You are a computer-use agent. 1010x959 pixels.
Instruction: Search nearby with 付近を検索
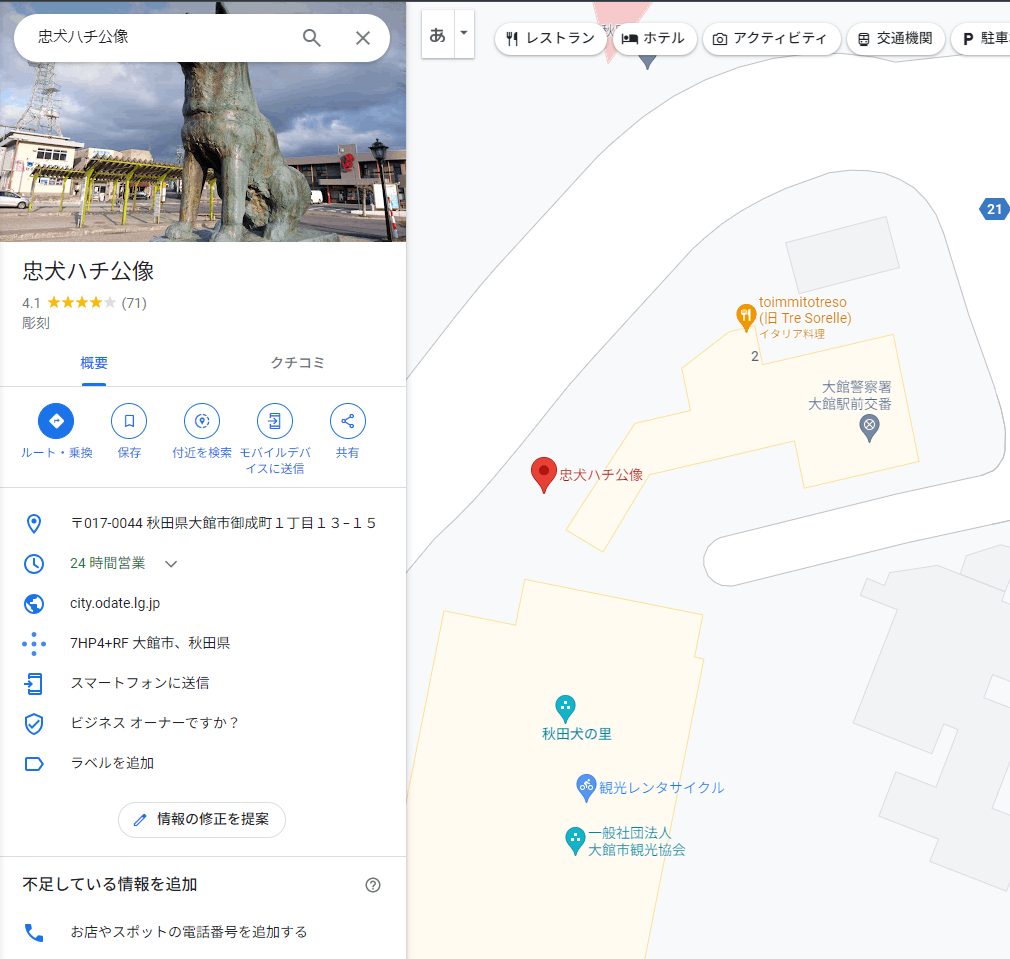click(202, 421)
